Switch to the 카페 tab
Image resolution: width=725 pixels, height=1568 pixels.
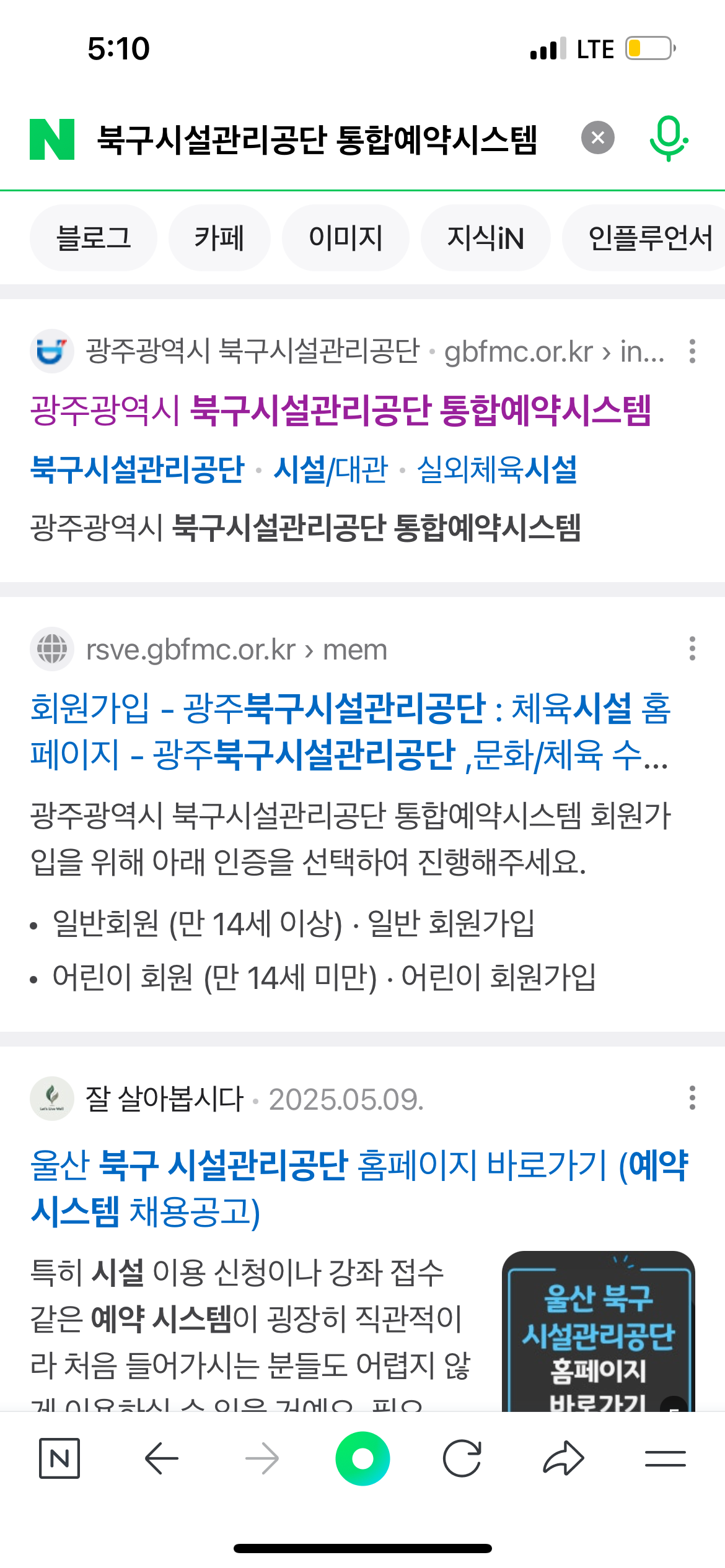(x=219, y=238)
